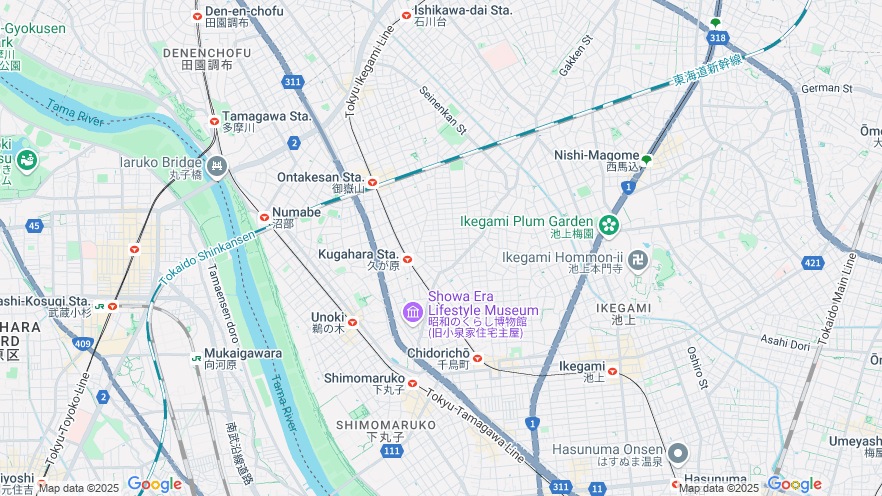Select the Maruko Bridge marker
Viewport: 882px width, 496px height.
pyautogui.click(x=217, y=166)
